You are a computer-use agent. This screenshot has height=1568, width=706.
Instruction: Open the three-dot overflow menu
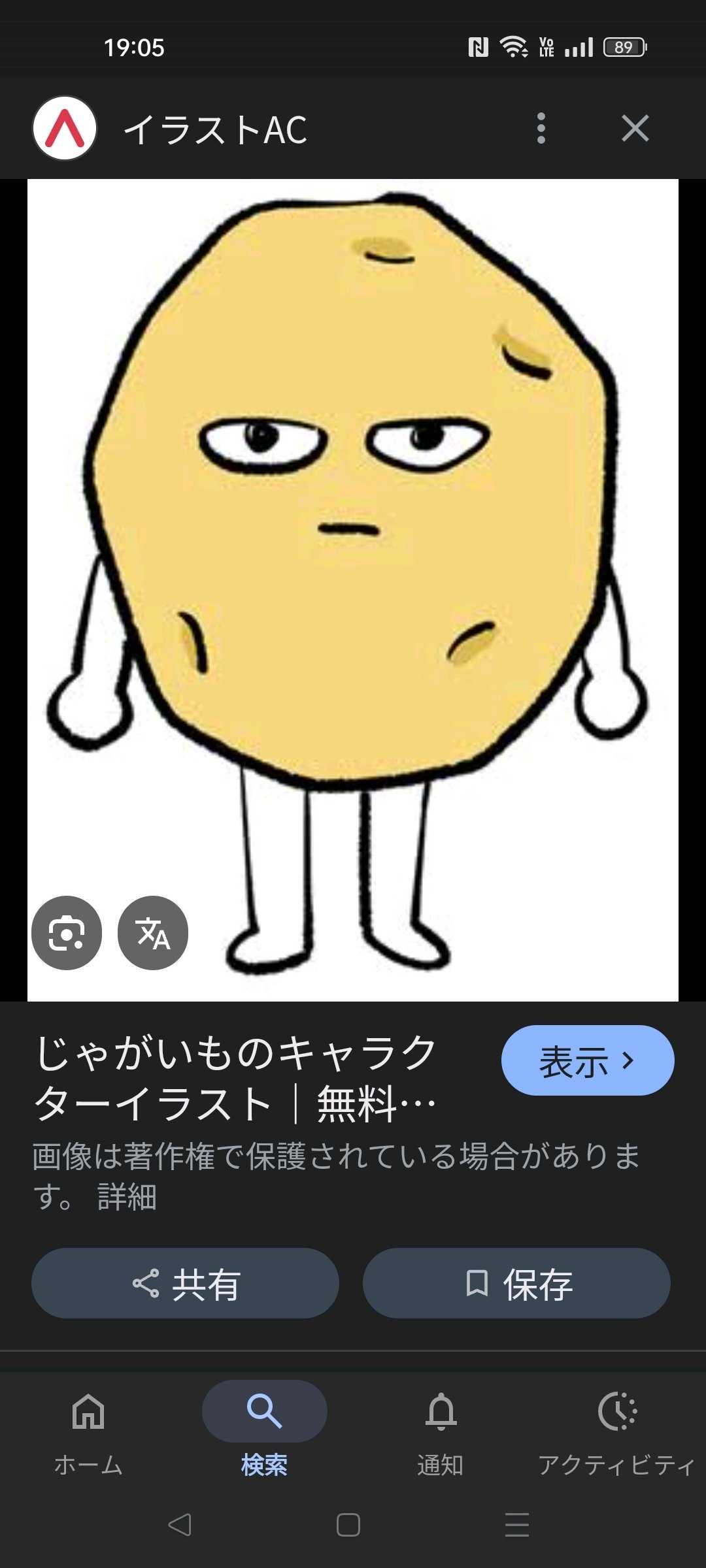[541, 128]
